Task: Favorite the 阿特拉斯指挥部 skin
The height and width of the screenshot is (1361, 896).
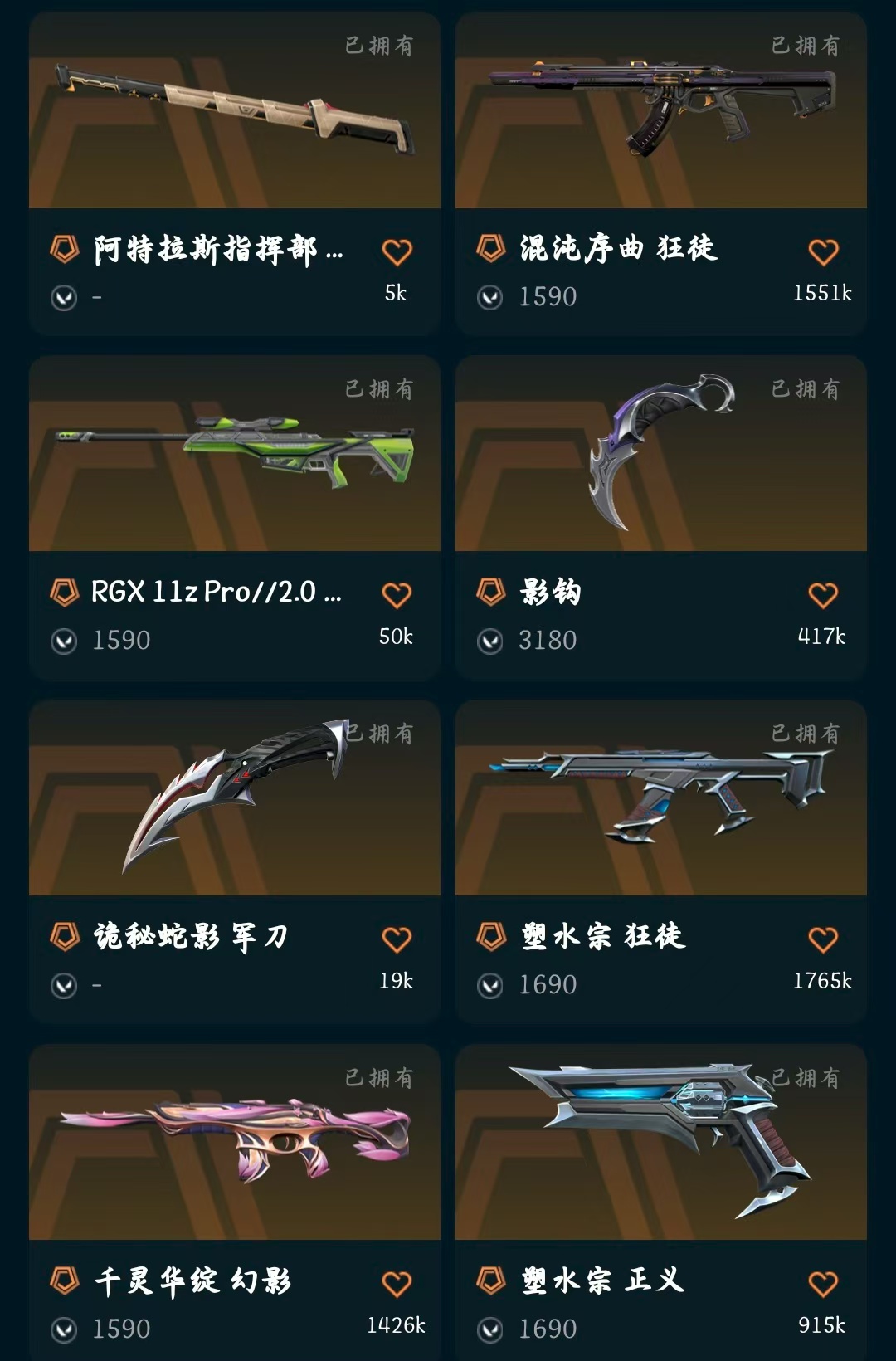Action: pos(397,251)
